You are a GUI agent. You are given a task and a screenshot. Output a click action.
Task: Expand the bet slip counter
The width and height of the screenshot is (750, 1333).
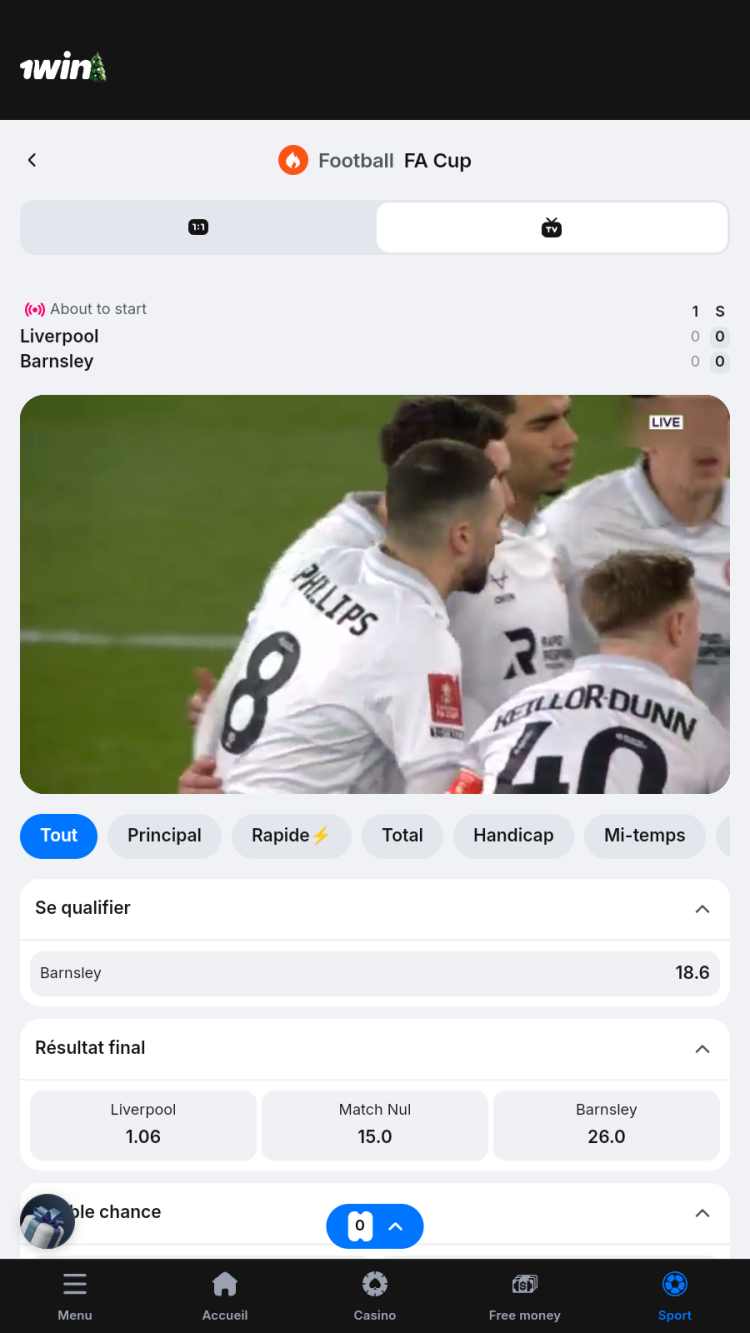coord(375,1226)
